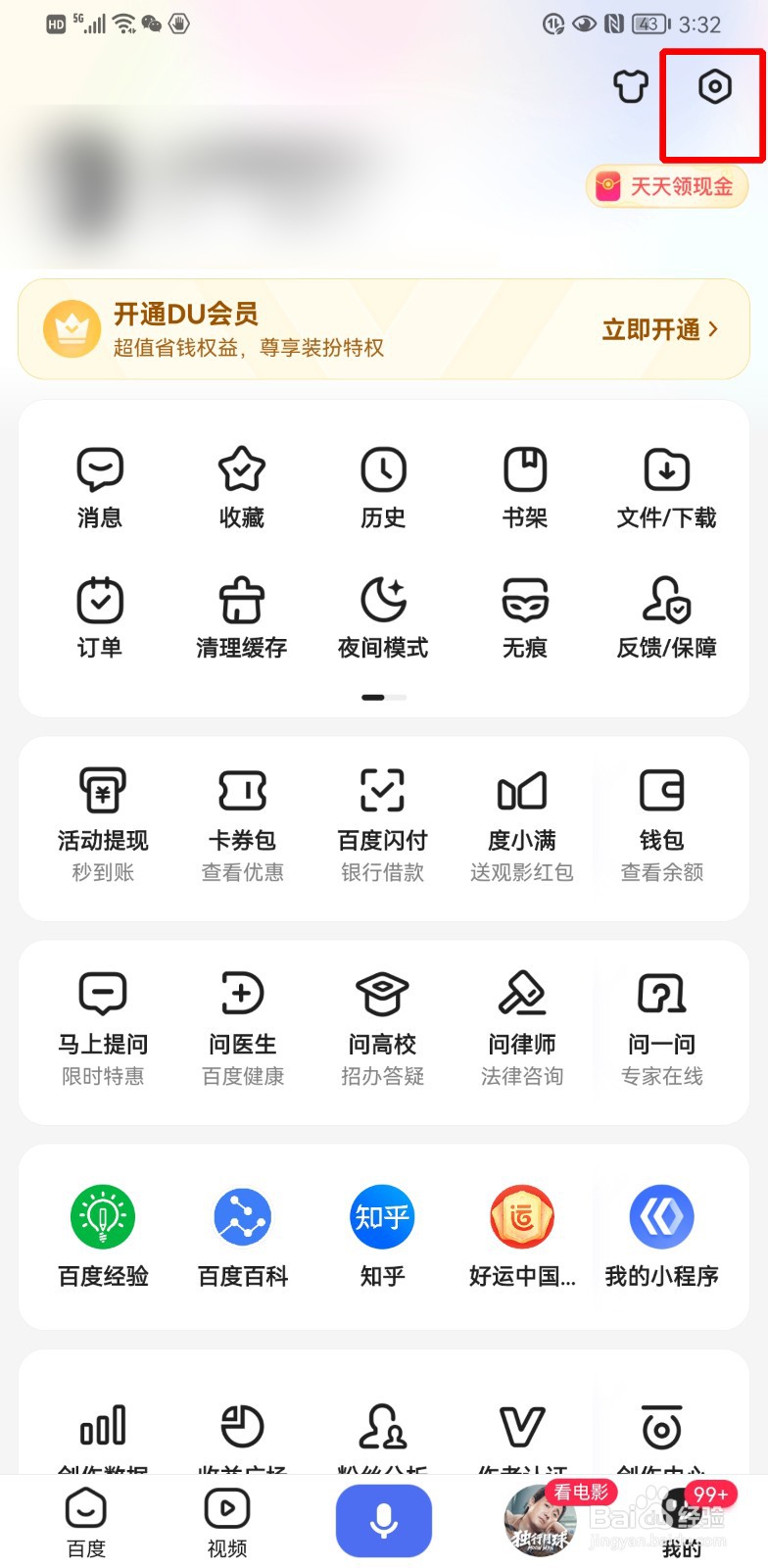
Task: Tap 清理缓存 to clear cache
Action: 241,617
